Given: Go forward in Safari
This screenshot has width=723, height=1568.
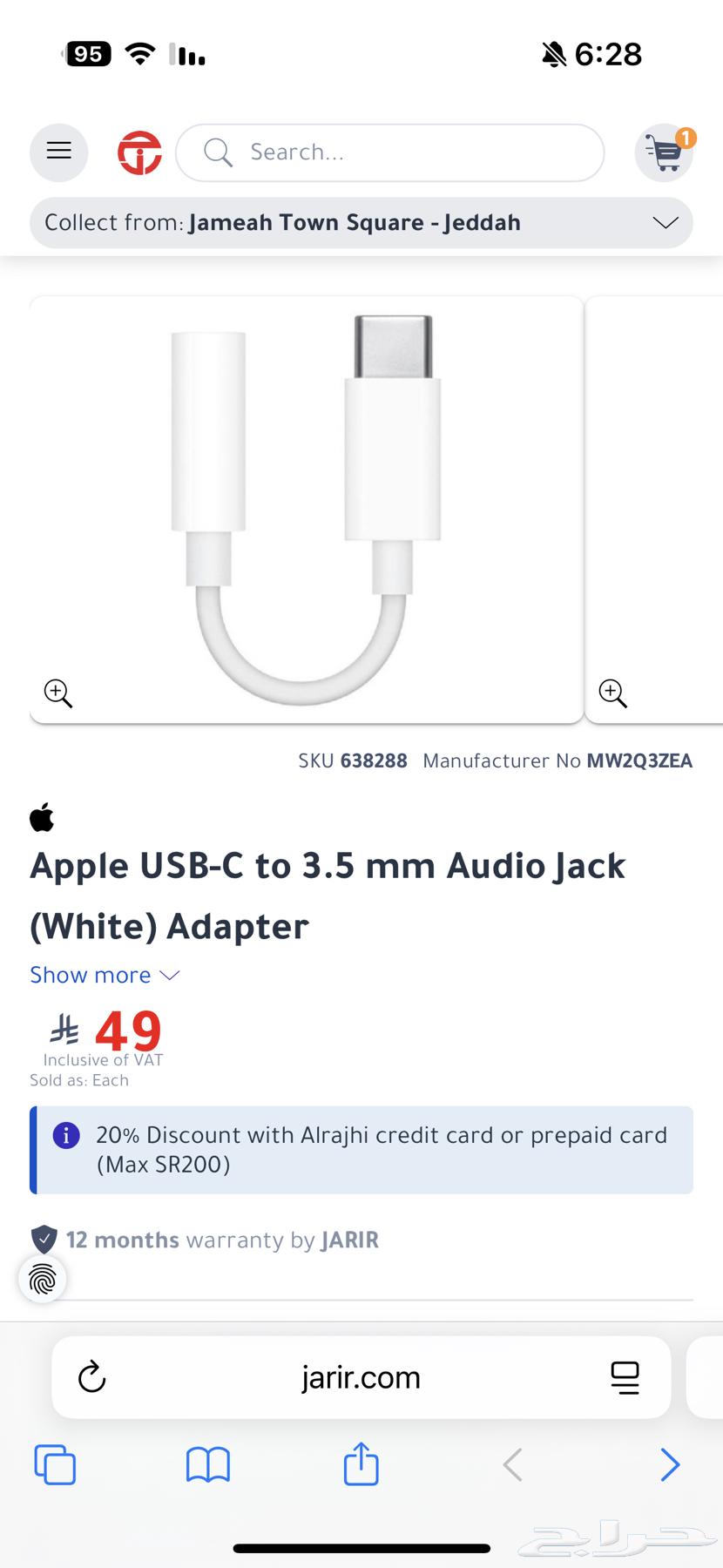Looking at the screenshot, I should coord(669,1464).
